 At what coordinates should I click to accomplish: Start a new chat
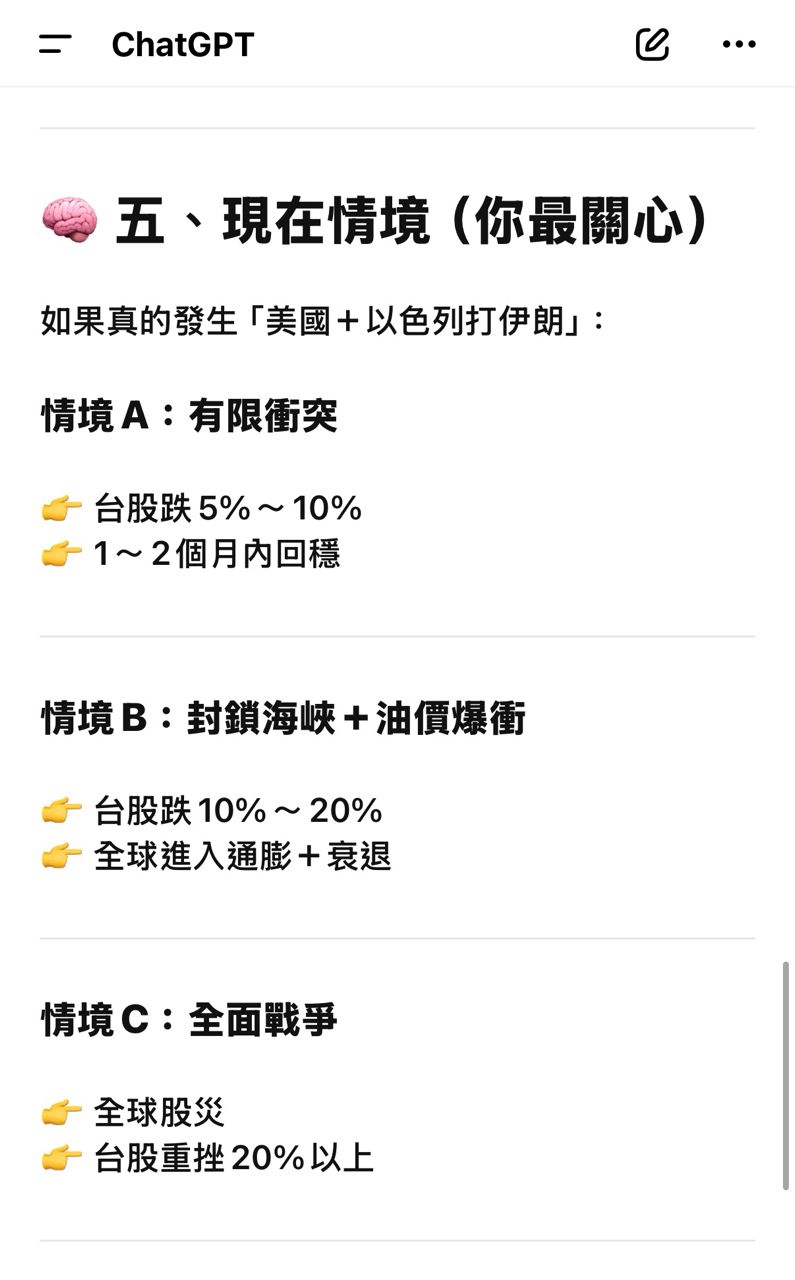click(x=652, y=44)
